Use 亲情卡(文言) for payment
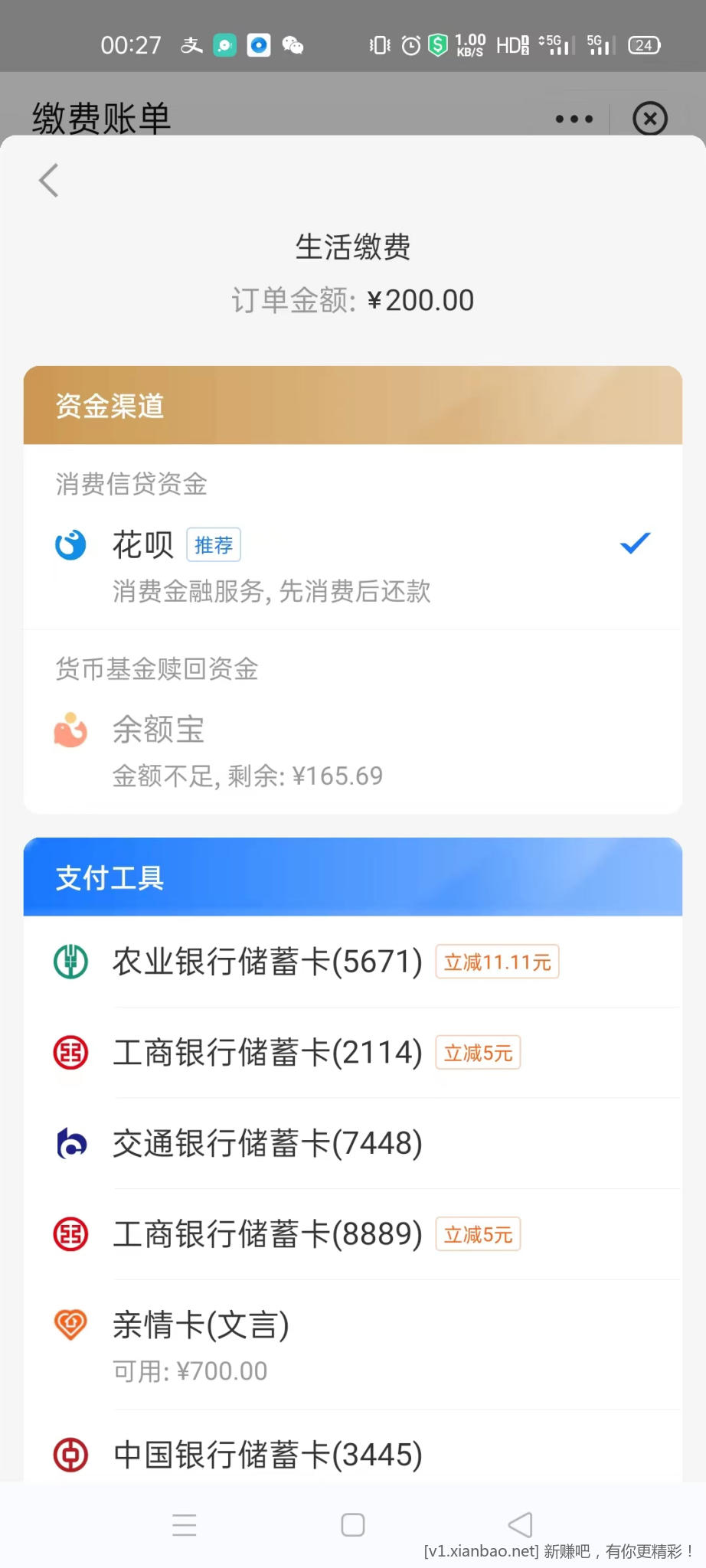Viewport: 706px width, 1568px height. 352,1344
